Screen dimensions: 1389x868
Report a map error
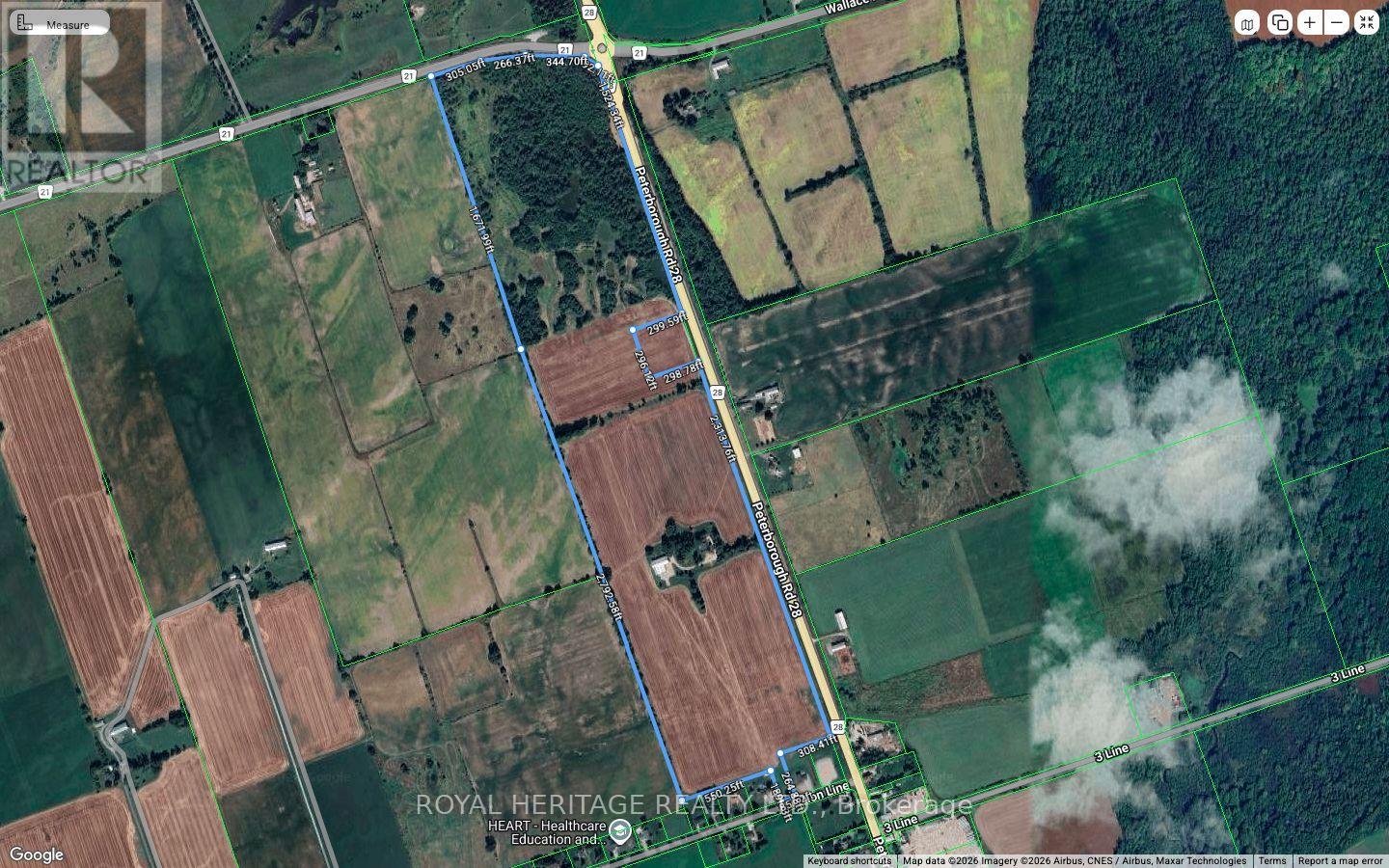[x=1341, y=861]
